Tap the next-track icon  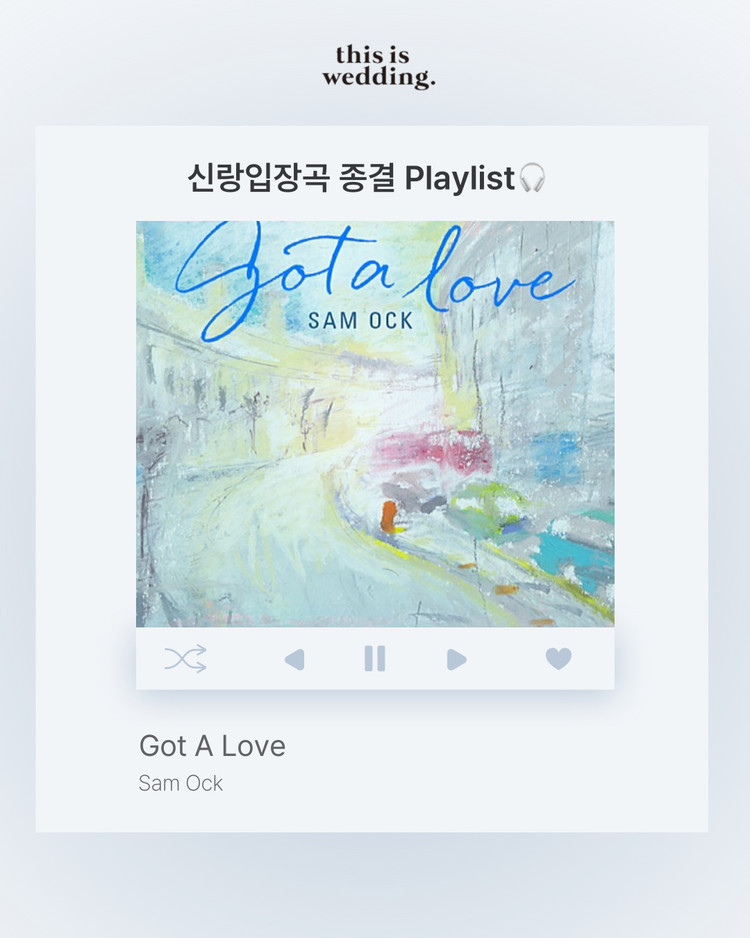pos(457,659)
